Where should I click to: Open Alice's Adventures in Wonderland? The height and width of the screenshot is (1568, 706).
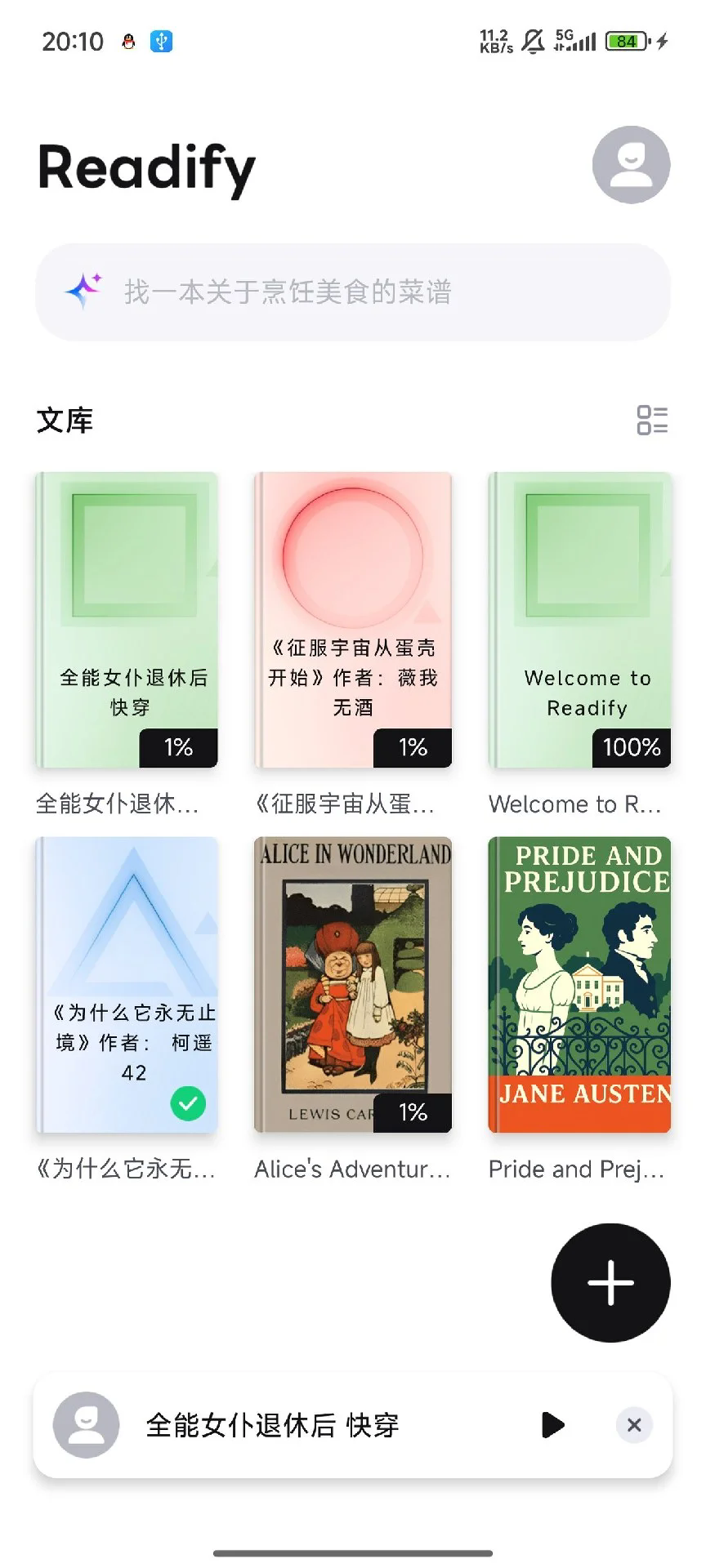353,985
